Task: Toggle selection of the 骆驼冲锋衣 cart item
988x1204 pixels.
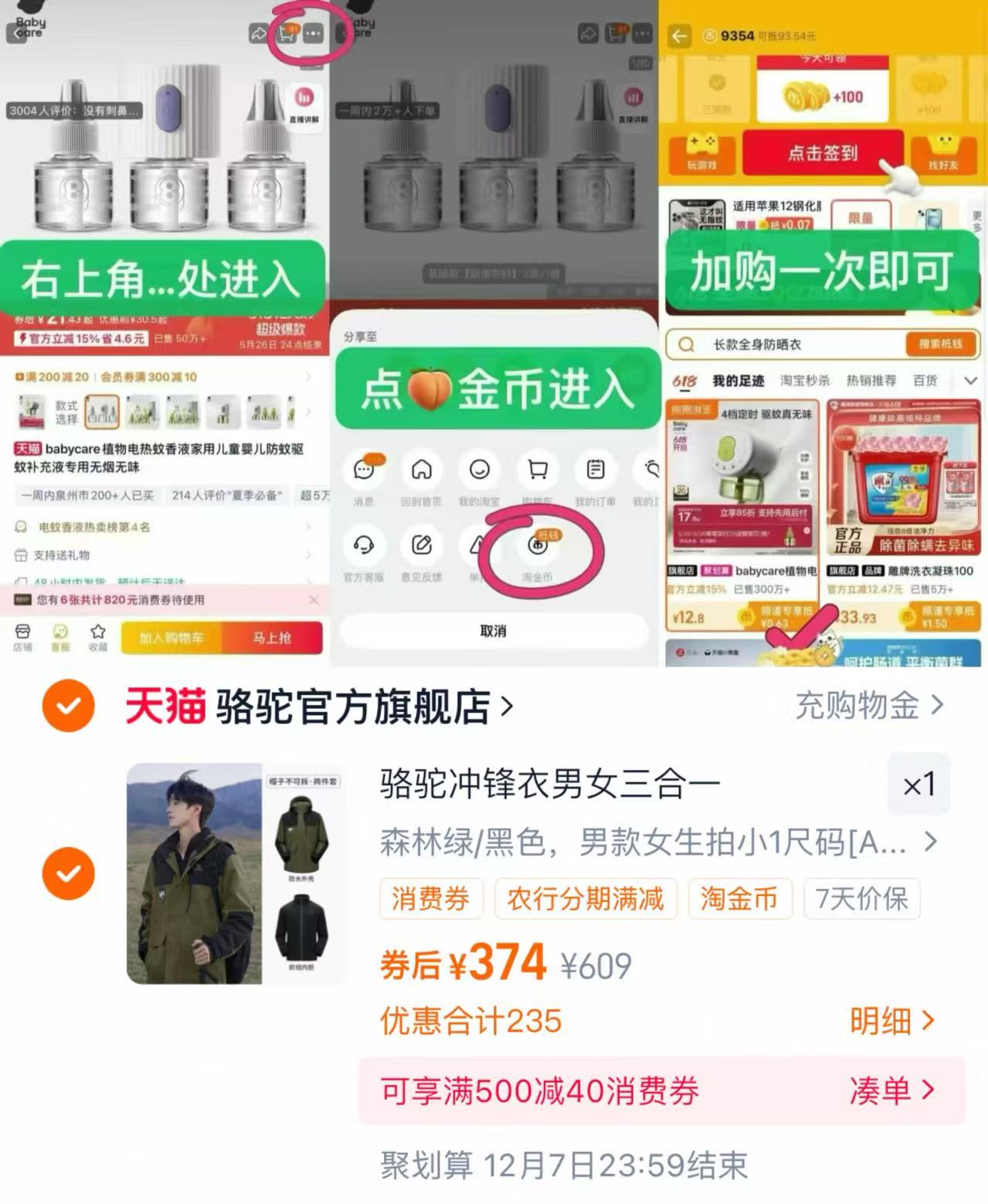Action: [70, 873]
